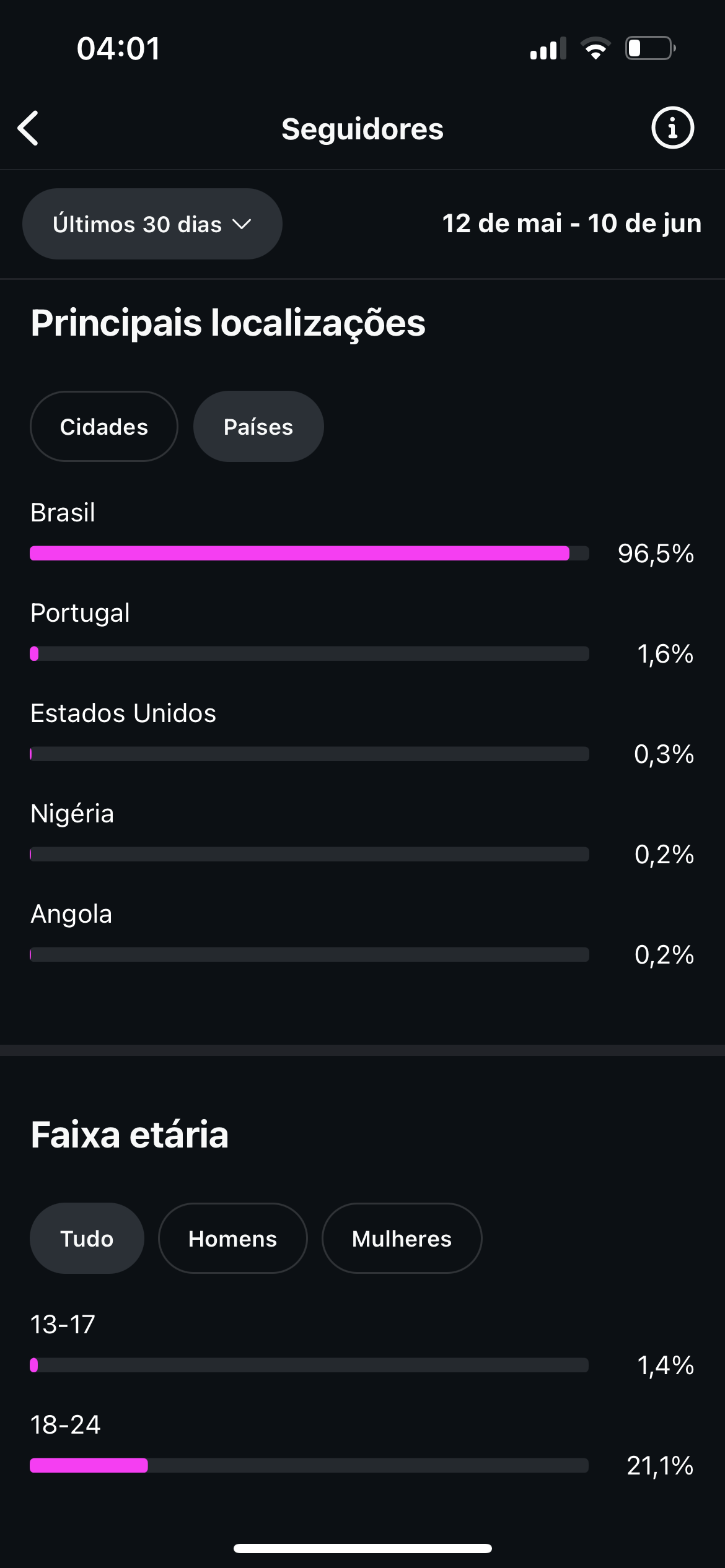Open the Últimos 30 dias period dropdown
725x1568 pixels.
point(152,224)
